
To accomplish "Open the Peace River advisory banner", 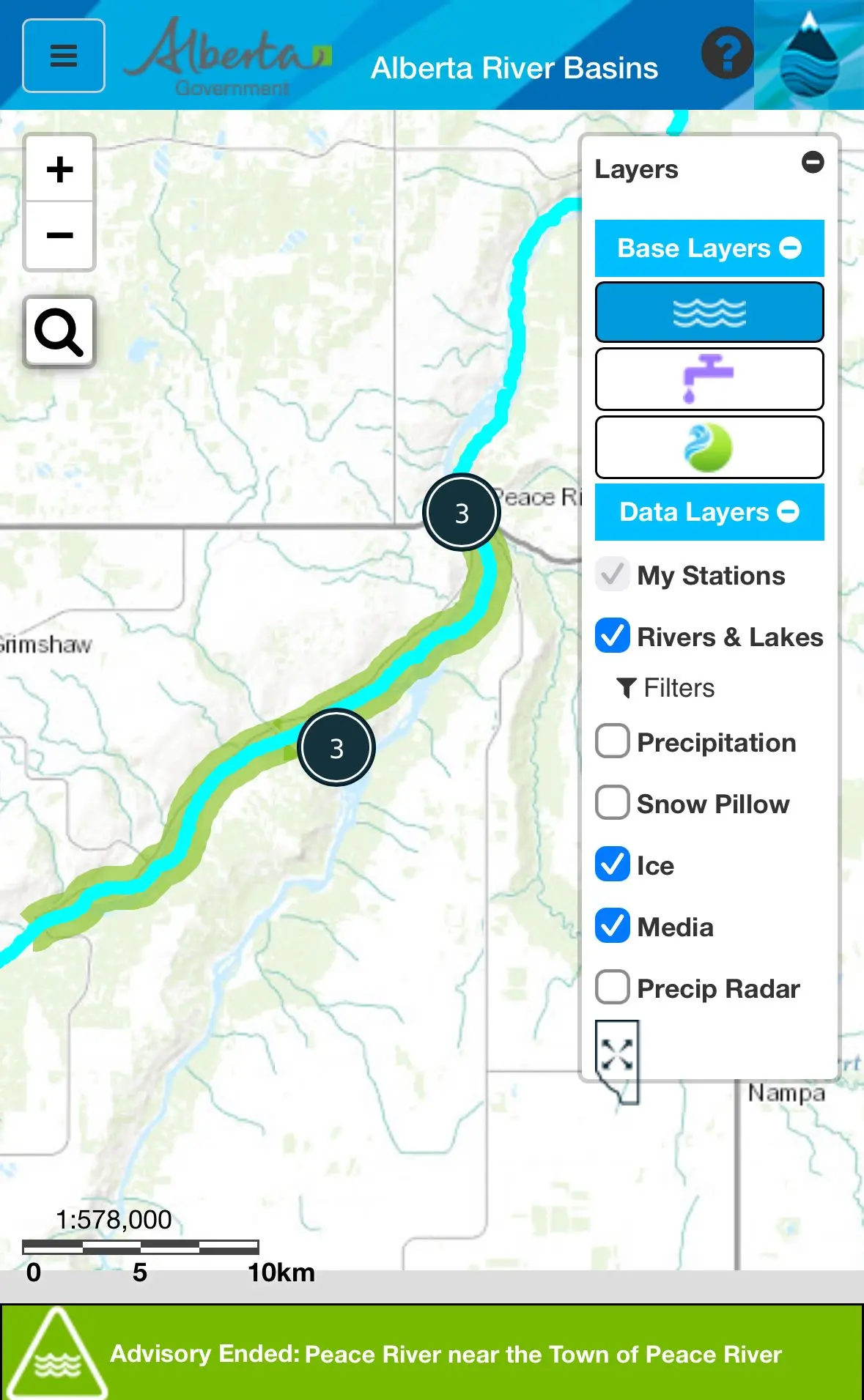I will tap(432, 1354).
